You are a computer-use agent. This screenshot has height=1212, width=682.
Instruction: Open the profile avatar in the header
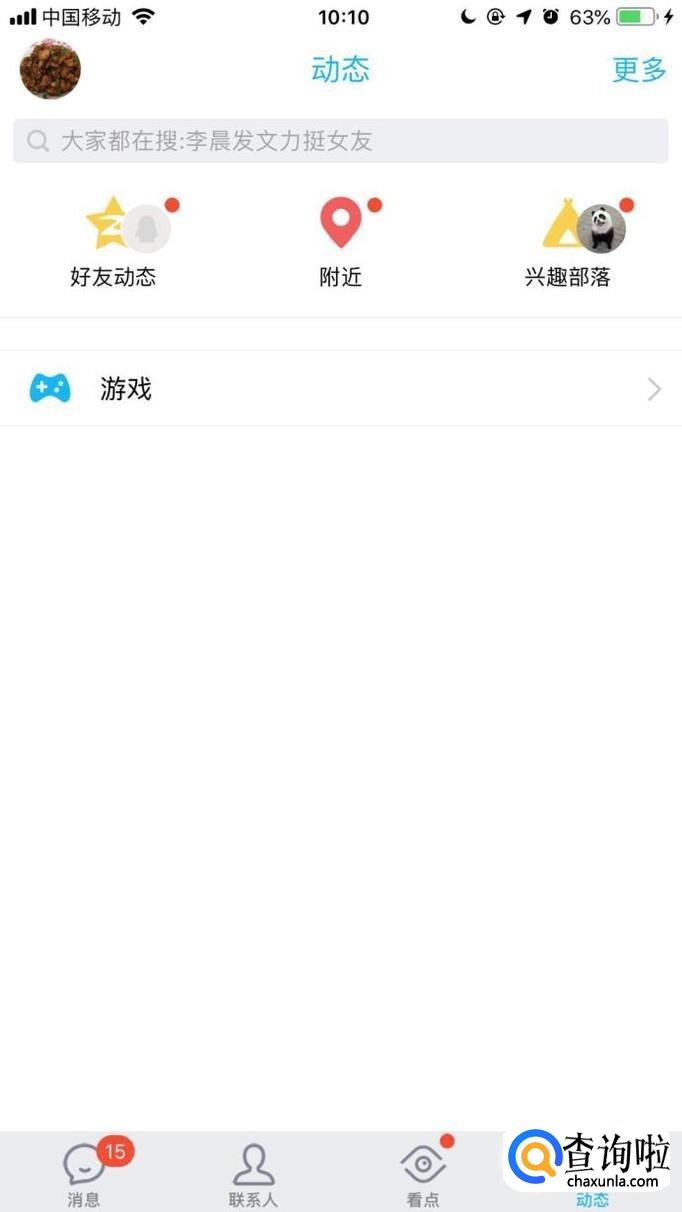click(50, 69)
